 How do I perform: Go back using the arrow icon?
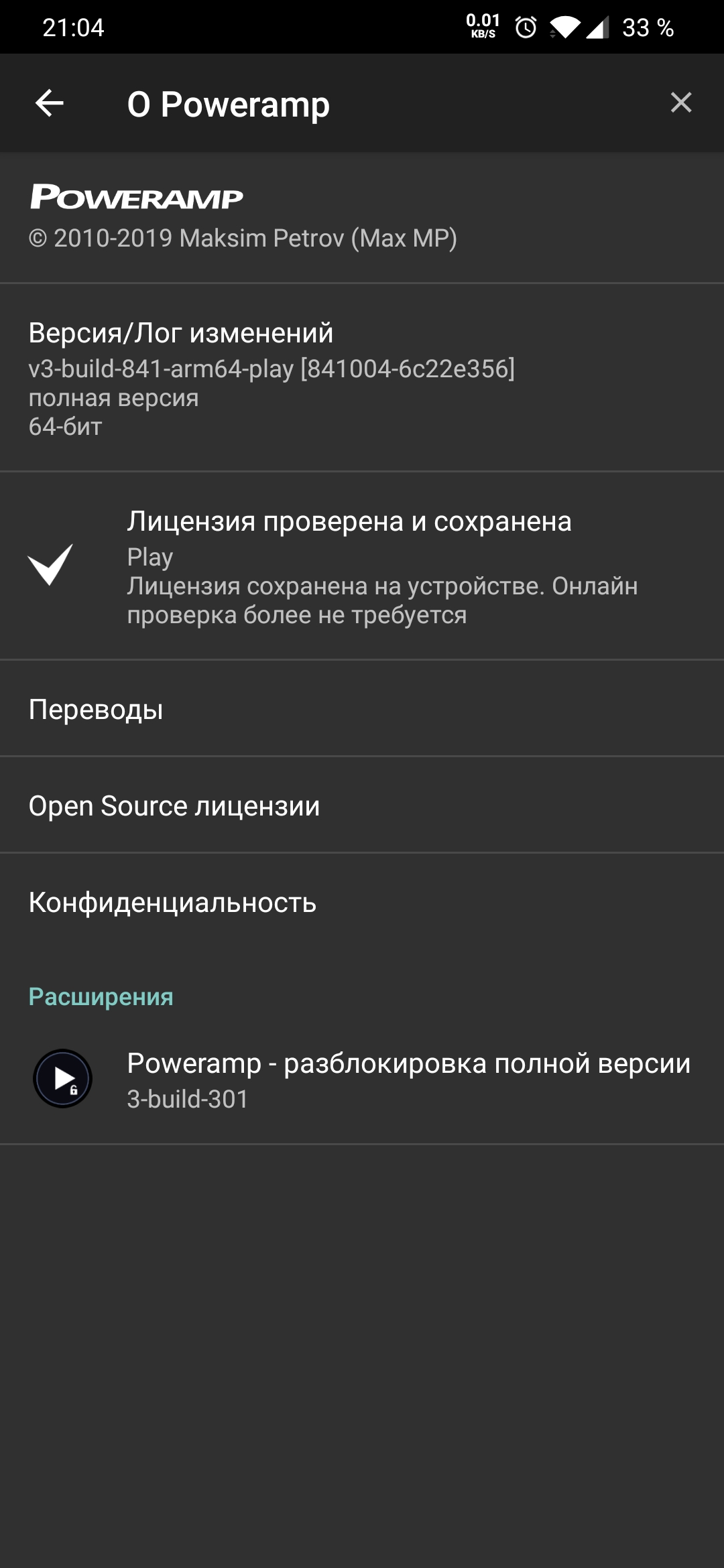tap(50, 103)
